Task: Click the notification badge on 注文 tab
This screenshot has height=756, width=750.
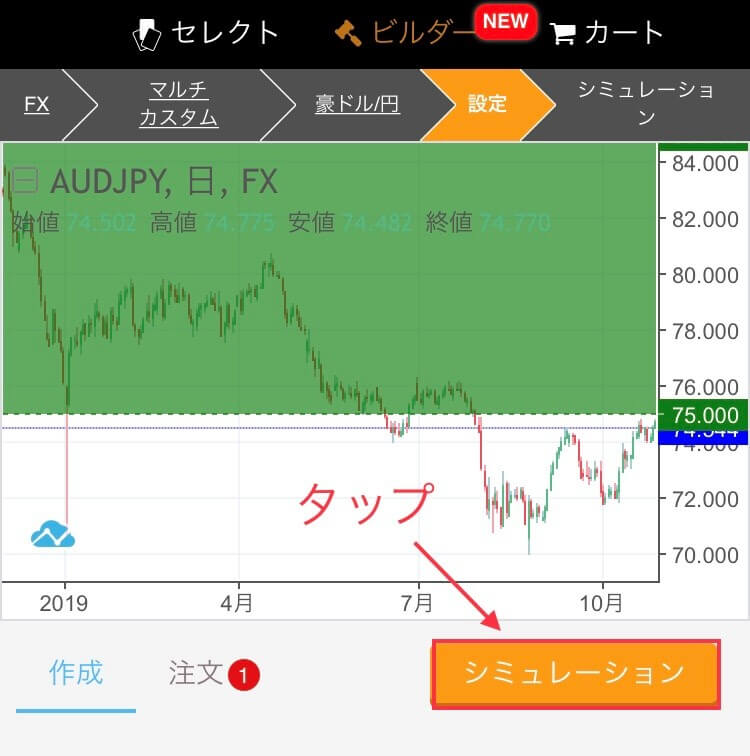Action: (x=245, y=673)
